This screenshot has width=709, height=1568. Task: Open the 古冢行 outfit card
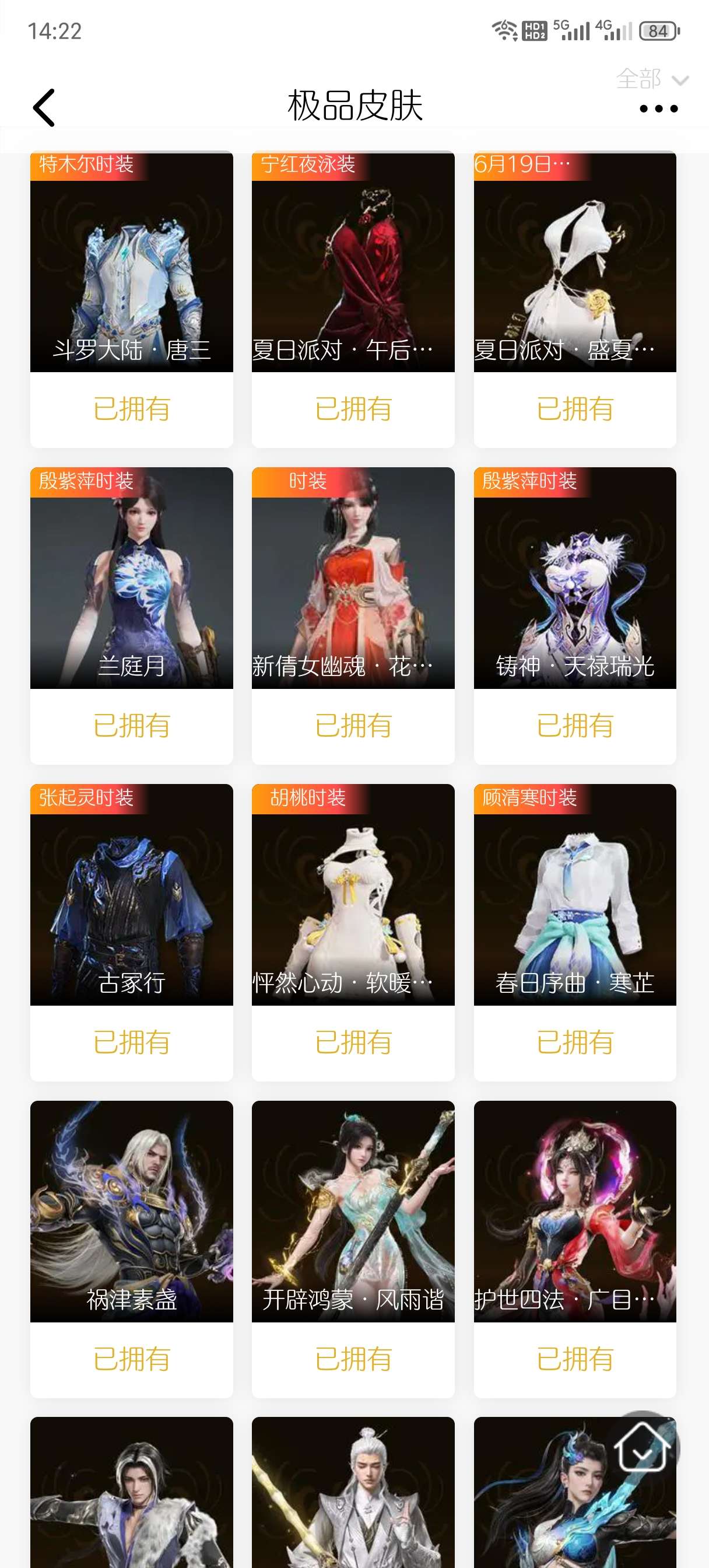coord(131,895)
